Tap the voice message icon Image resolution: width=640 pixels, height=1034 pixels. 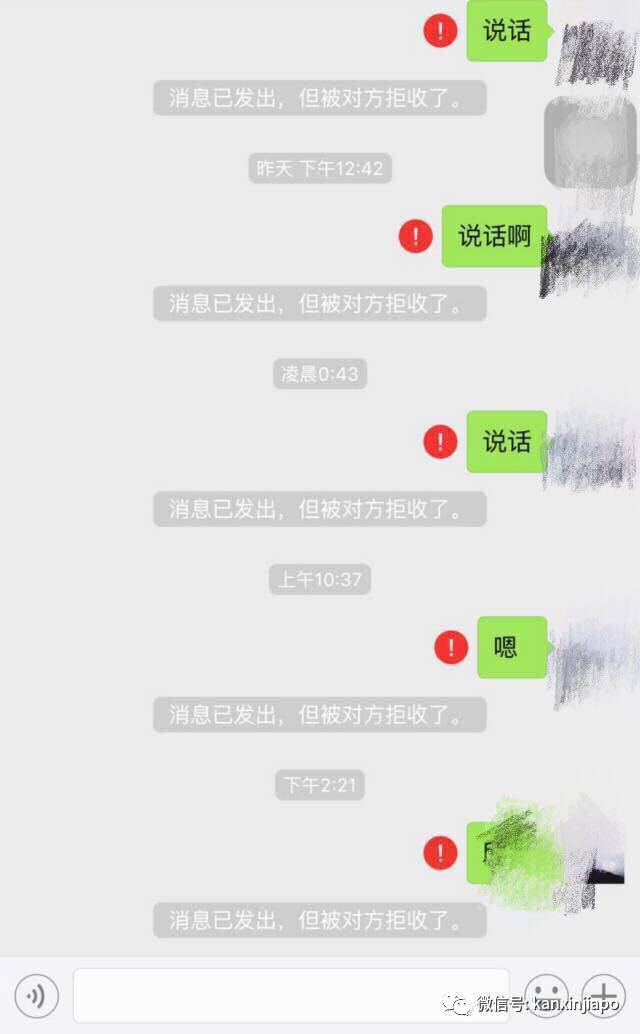37,996
